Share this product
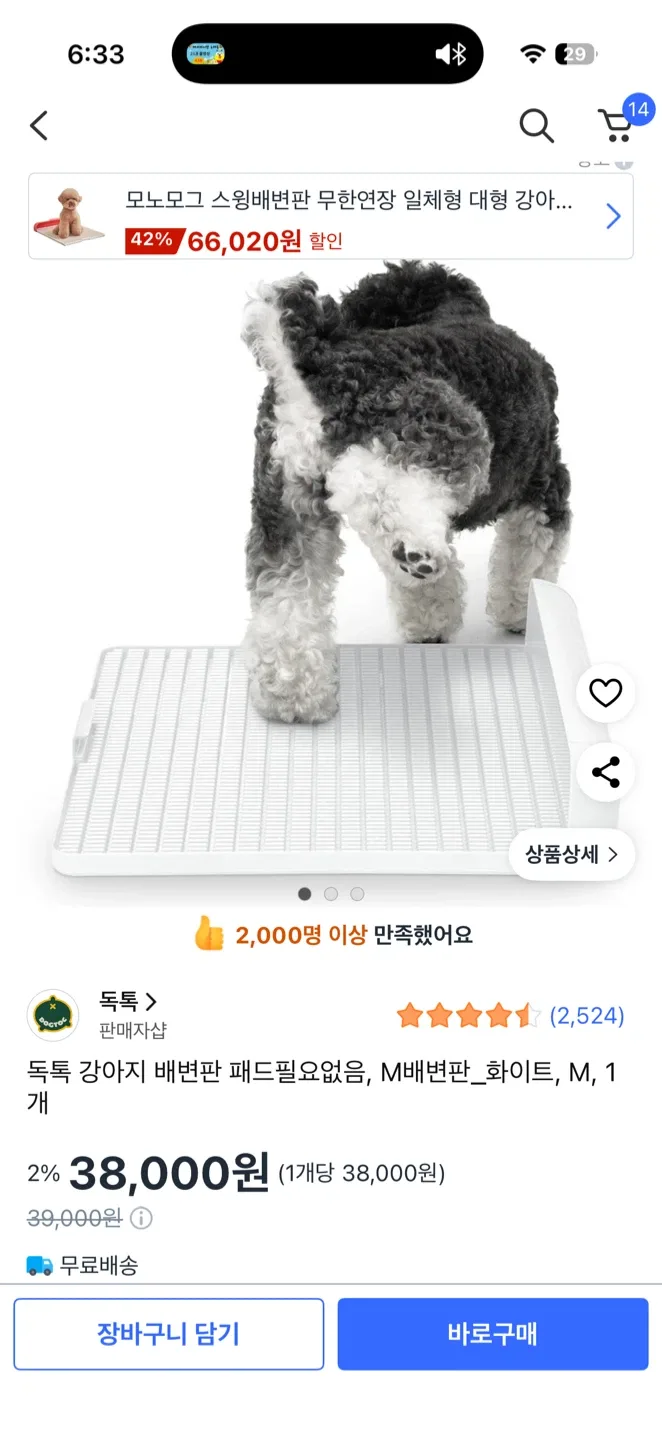The height and width of the screenshot is (1440, 662). [x=605, y=773]
